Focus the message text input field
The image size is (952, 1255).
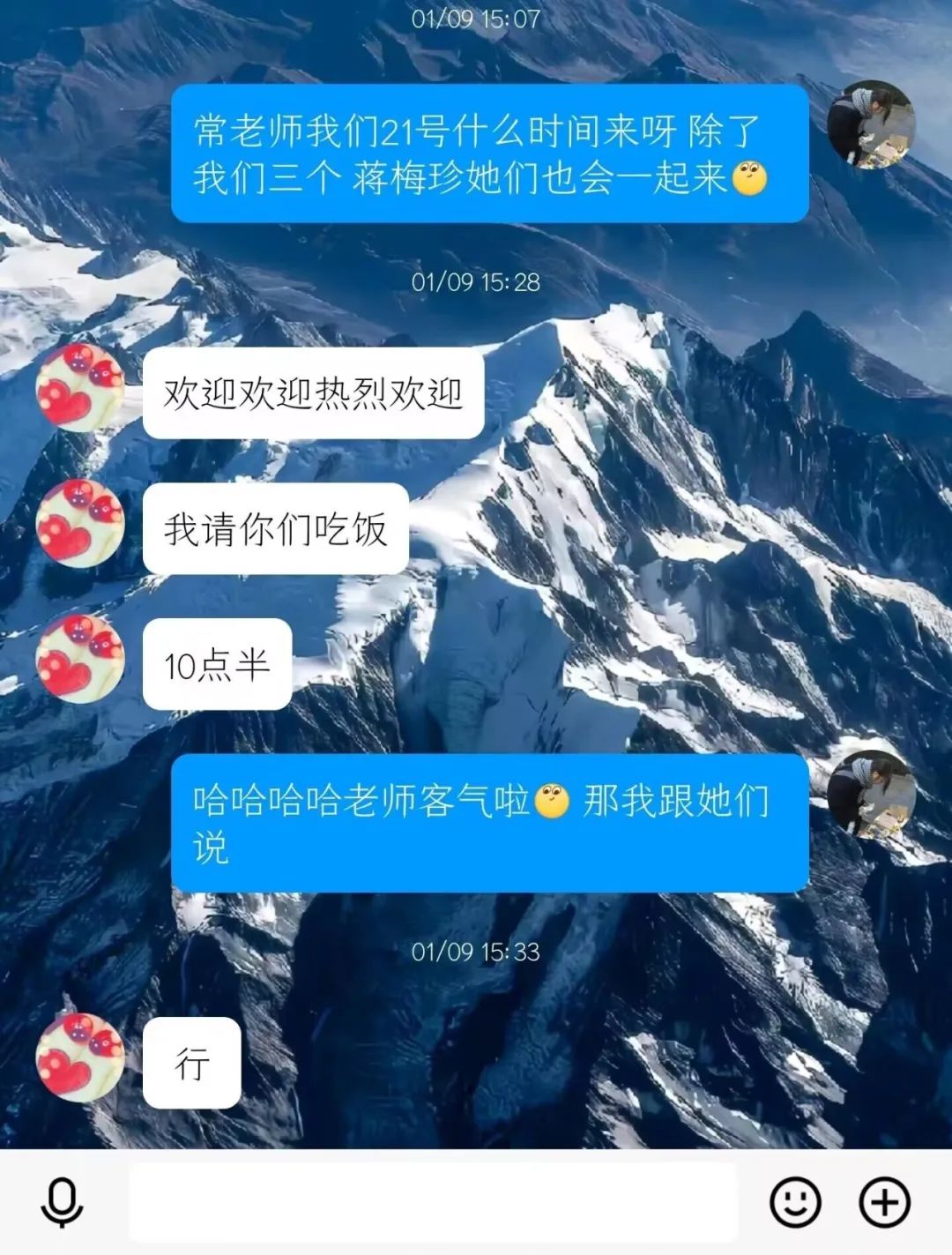click(x=432, y=1202)
